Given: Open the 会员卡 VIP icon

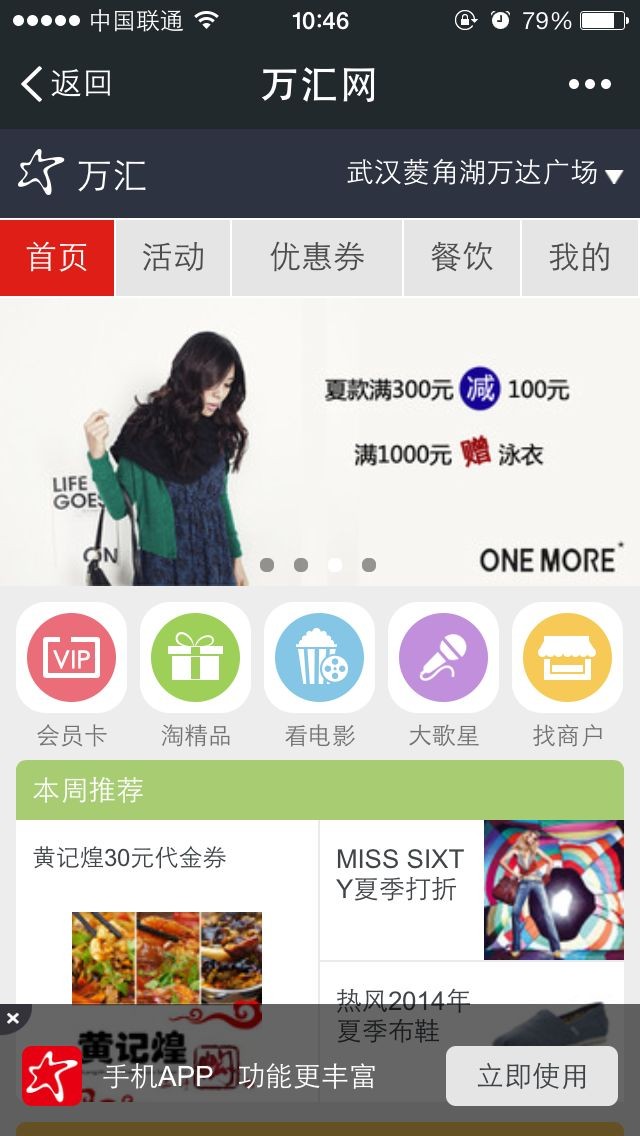Looking at the screenshot, I should tap(71, 659).
